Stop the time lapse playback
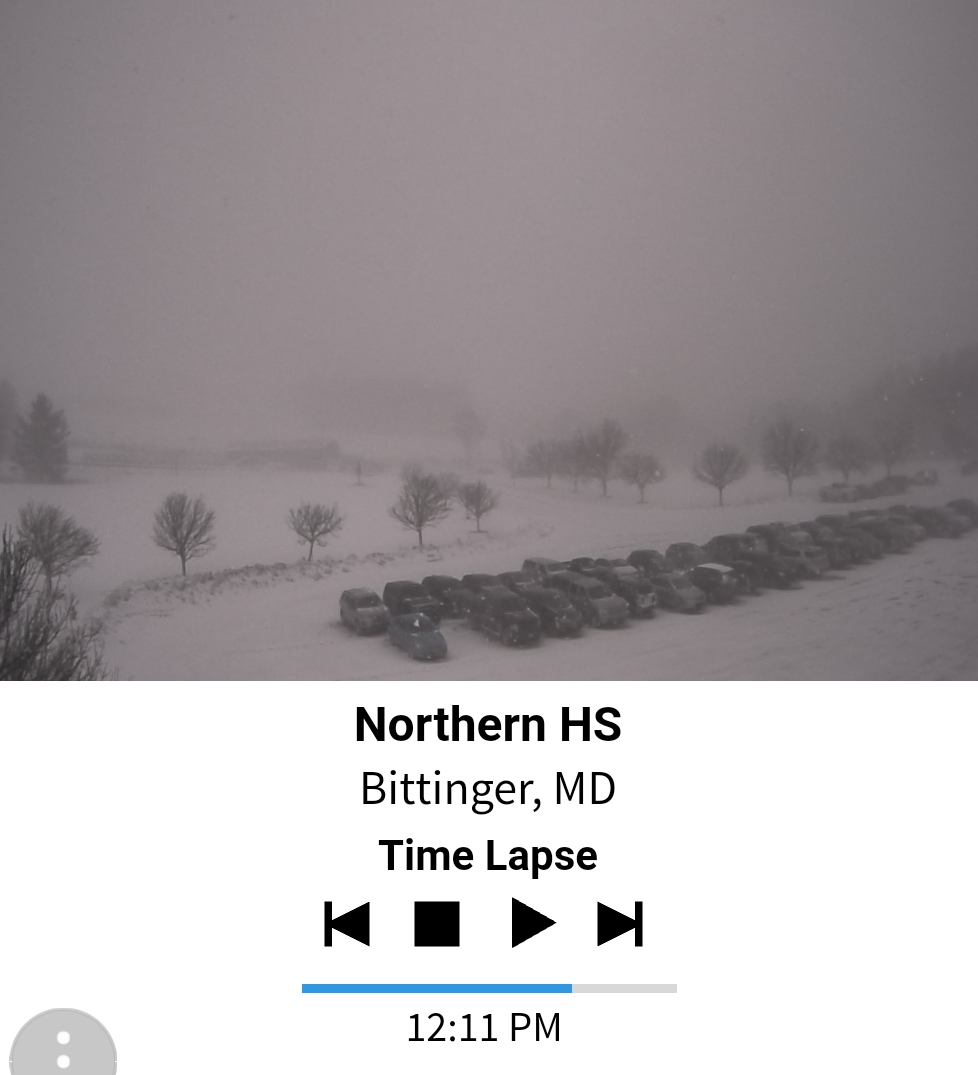 click(x=437, y=923)
